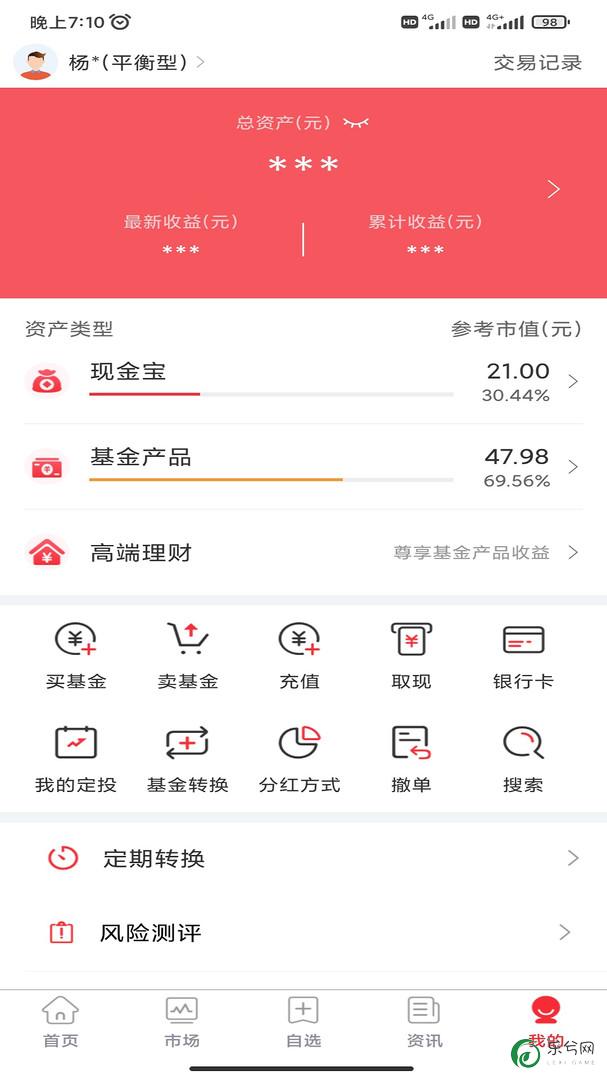
Task: Open the 定期转换 row
Action: 303,858
